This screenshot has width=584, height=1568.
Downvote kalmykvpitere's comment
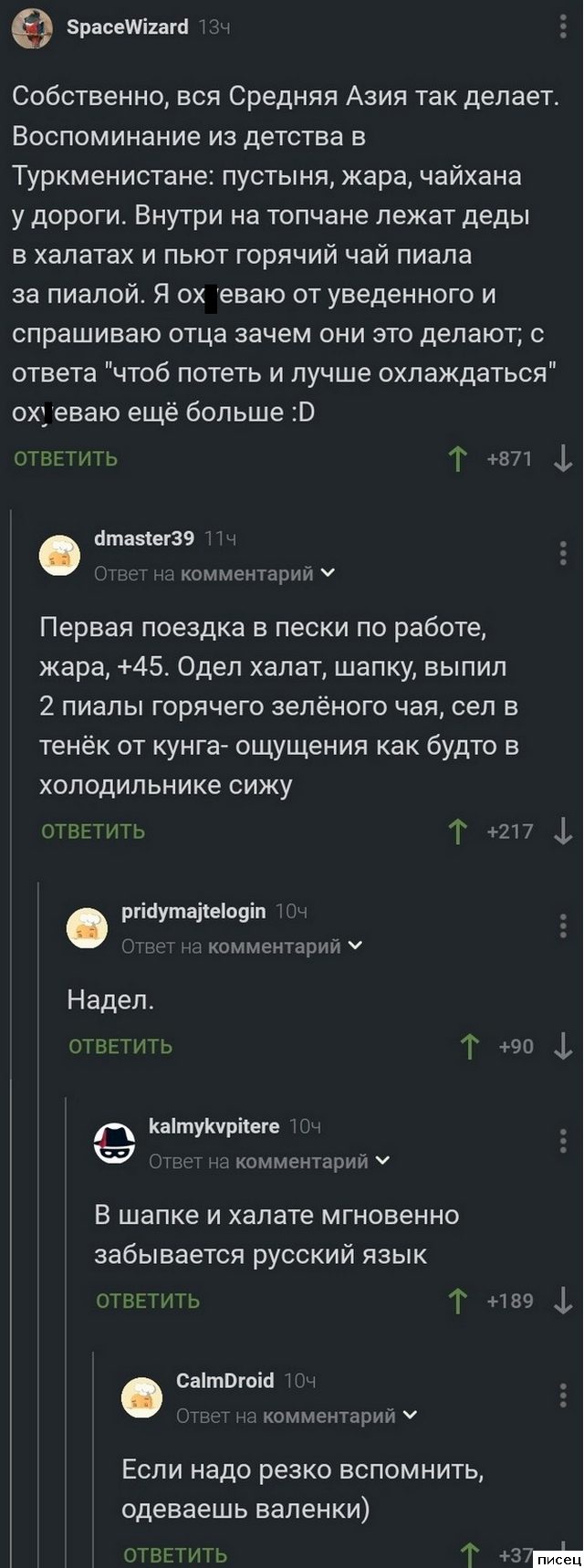pyautogui.click(x=563, y=1301)
